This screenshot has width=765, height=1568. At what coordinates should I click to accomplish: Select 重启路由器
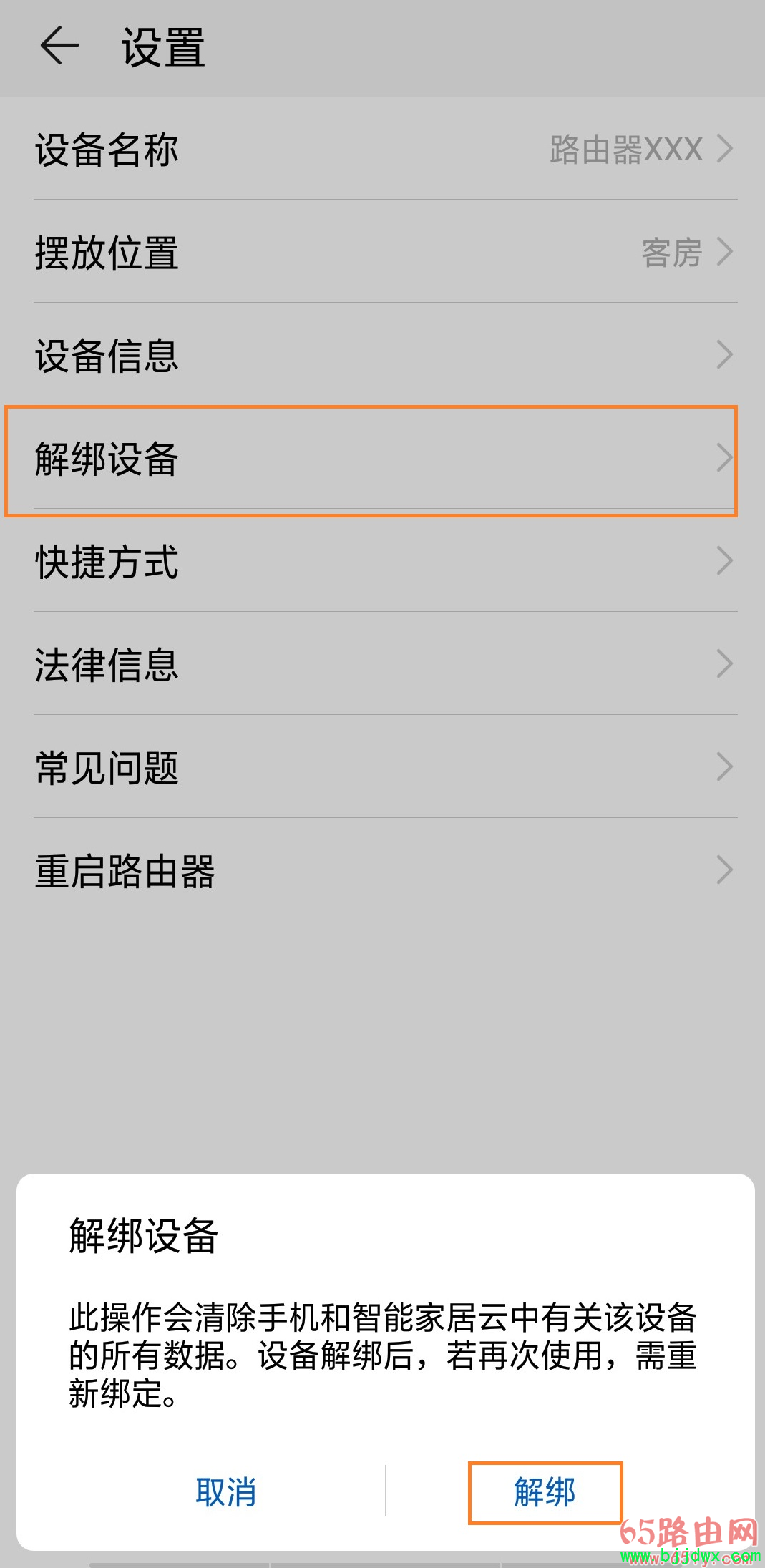coord(382,870)
